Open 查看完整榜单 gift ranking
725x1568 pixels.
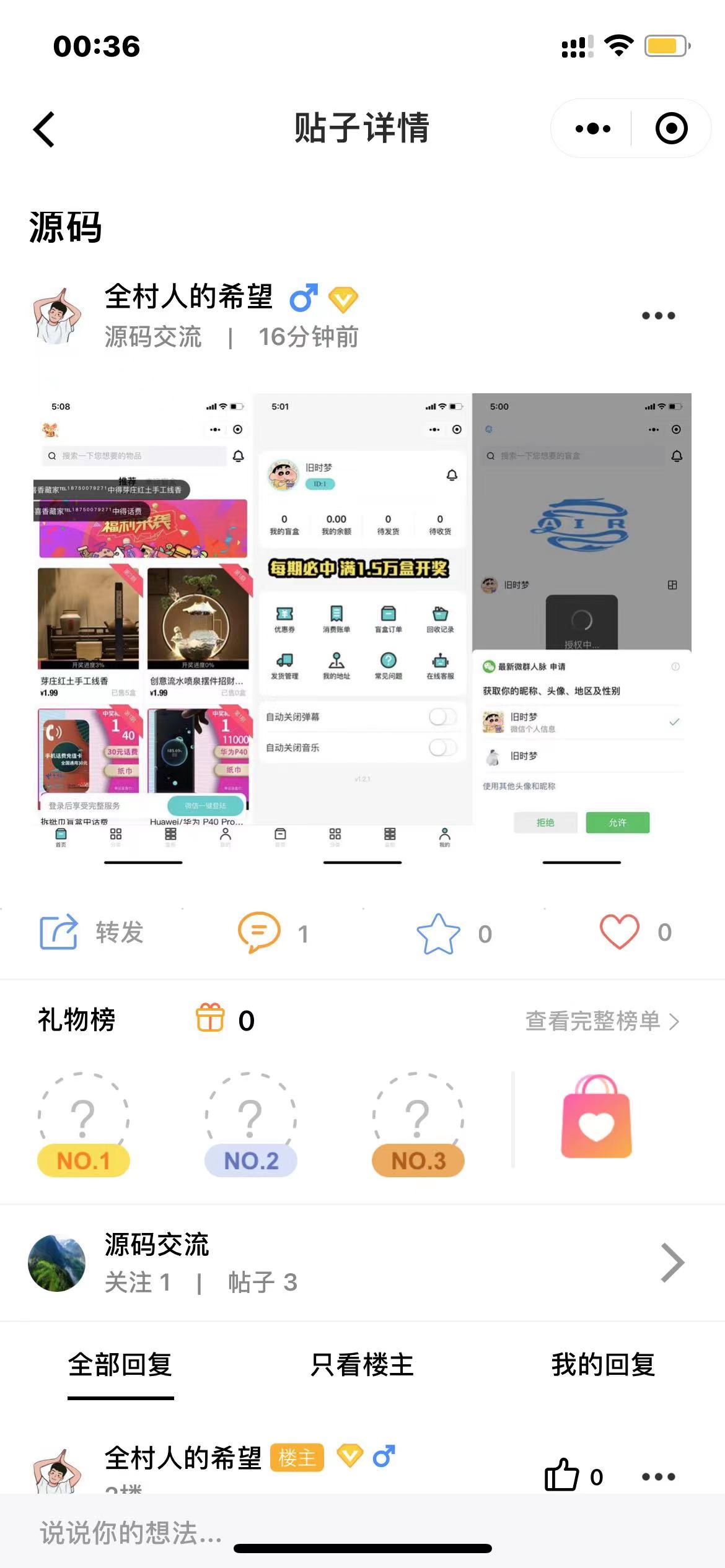pos(602,1021)
